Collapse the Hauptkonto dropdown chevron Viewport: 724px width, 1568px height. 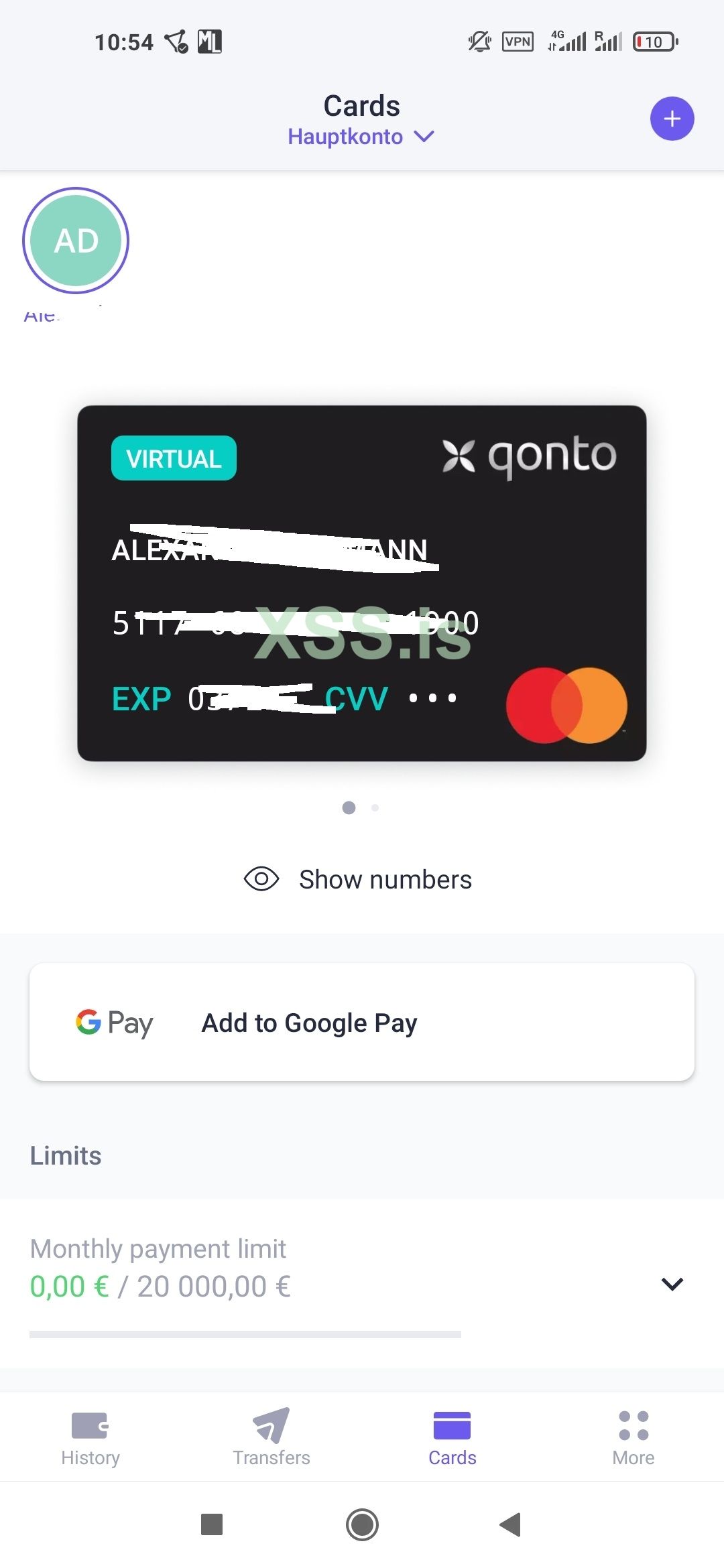[424, 137]
